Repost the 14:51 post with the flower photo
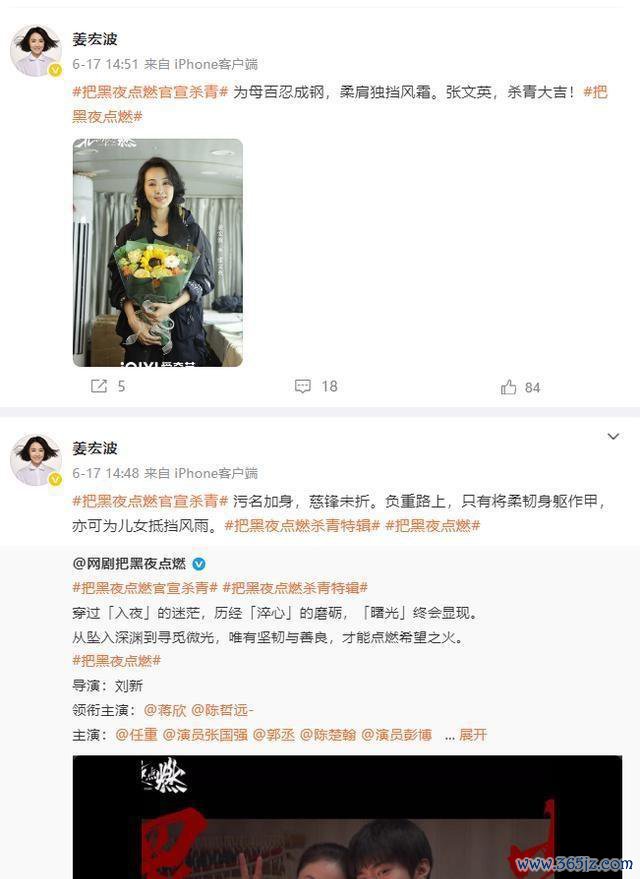The image size is (640, 879). tap(108, 386)
